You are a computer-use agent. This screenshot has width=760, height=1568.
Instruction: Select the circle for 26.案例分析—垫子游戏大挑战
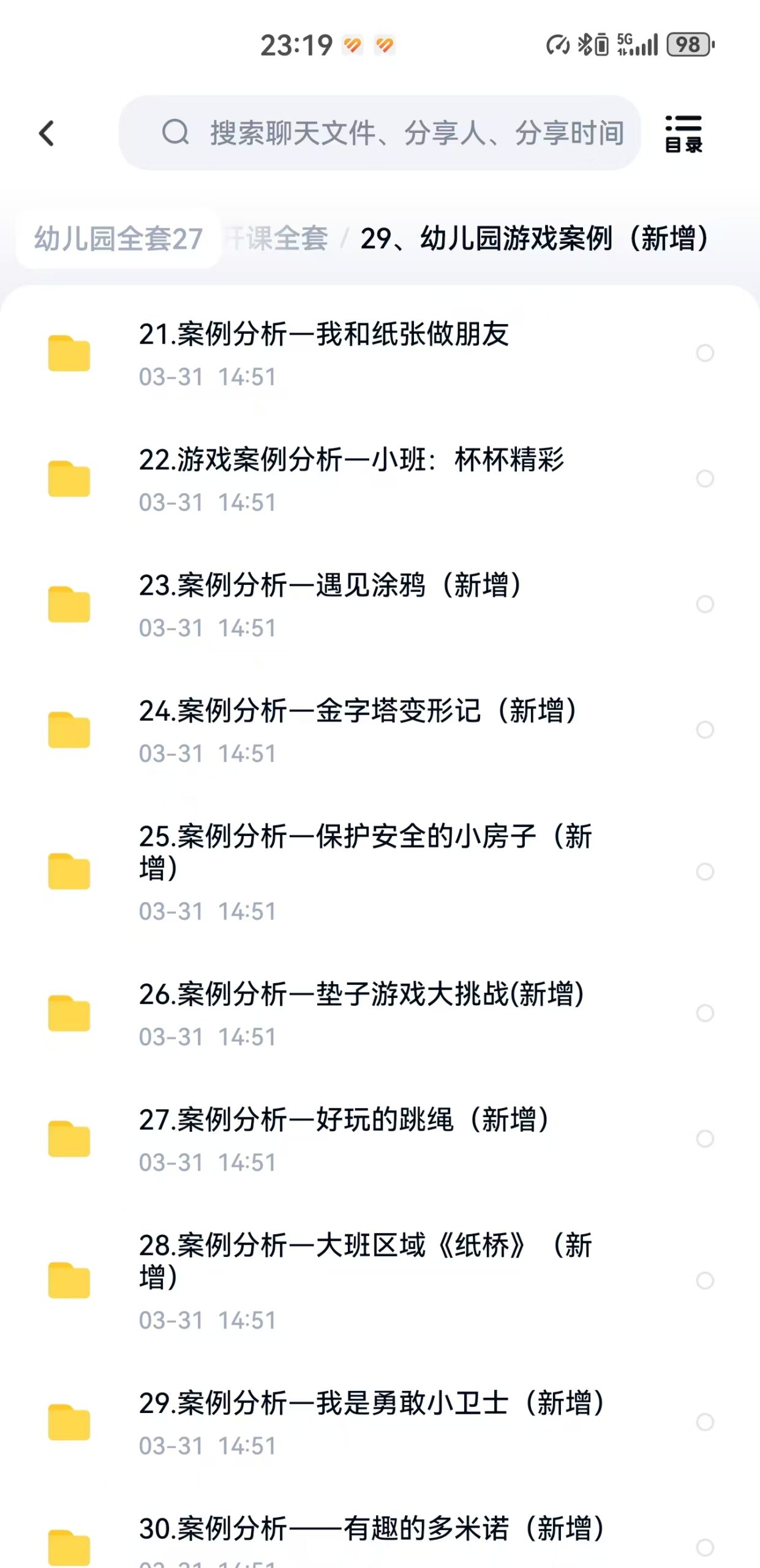pyautogui.click(x=705, y=1013)
